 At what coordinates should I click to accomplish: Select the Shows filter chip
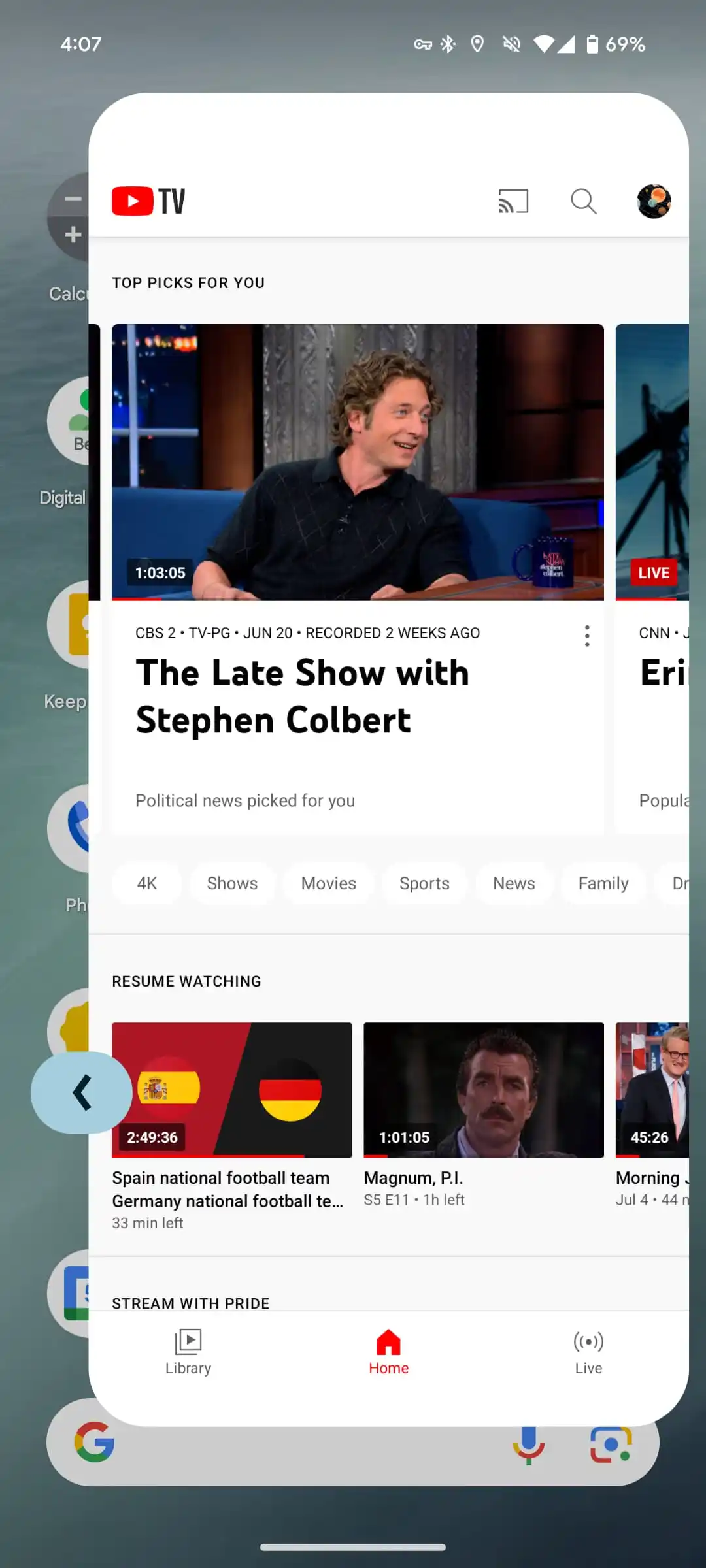232,883
